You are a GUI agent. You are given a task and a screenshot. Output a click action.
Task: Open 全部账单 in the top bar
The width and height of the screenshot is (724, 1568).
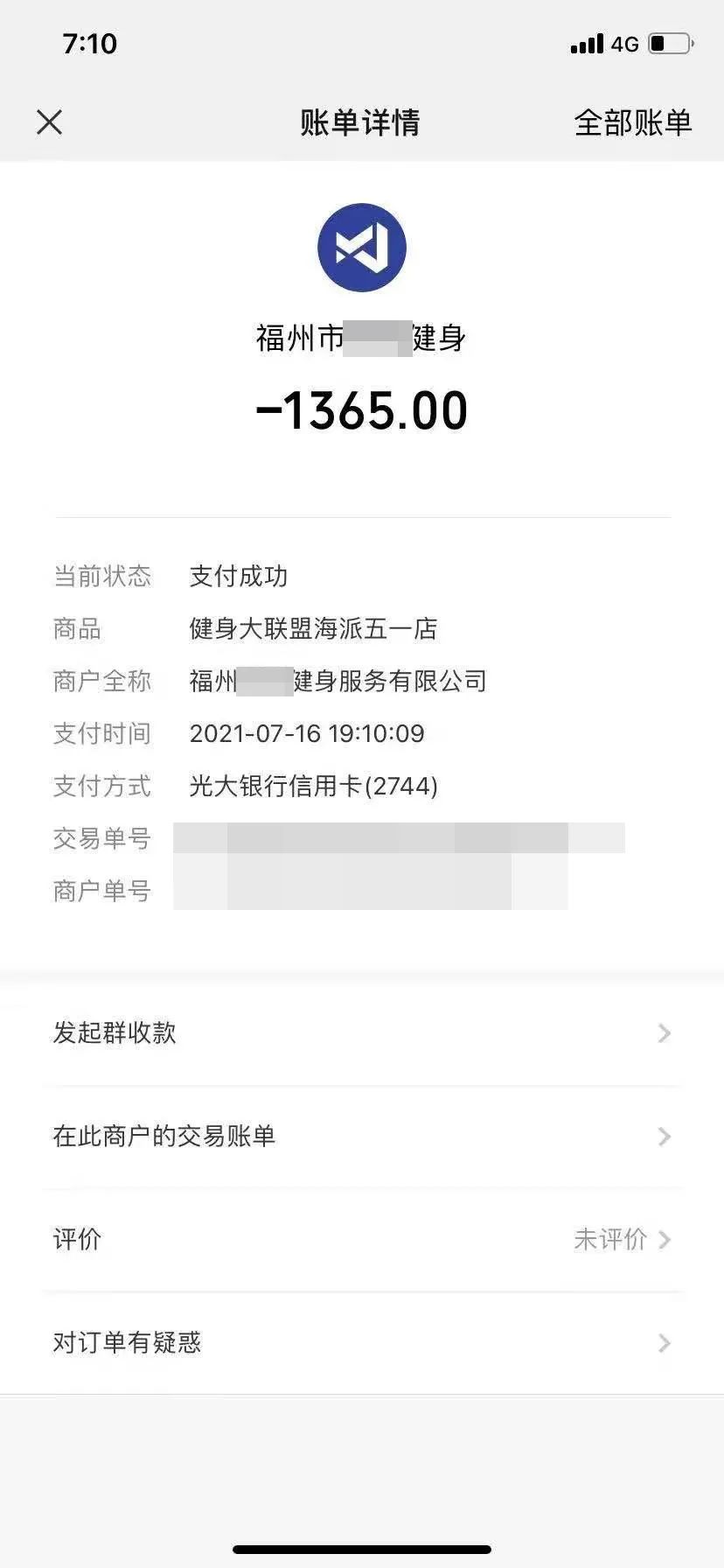point(632,122)
